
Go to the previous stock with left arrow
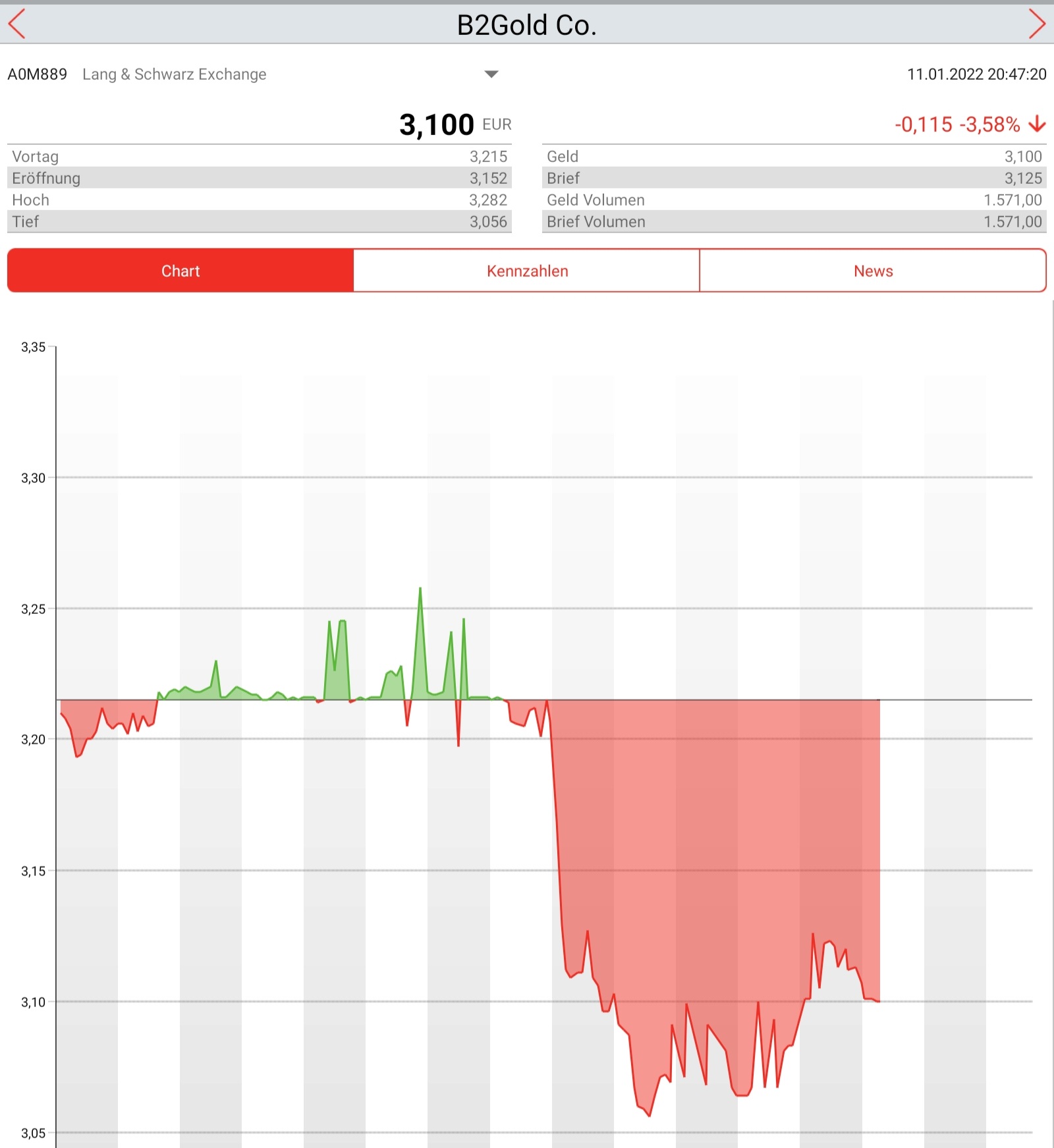[x=17, y=24]
